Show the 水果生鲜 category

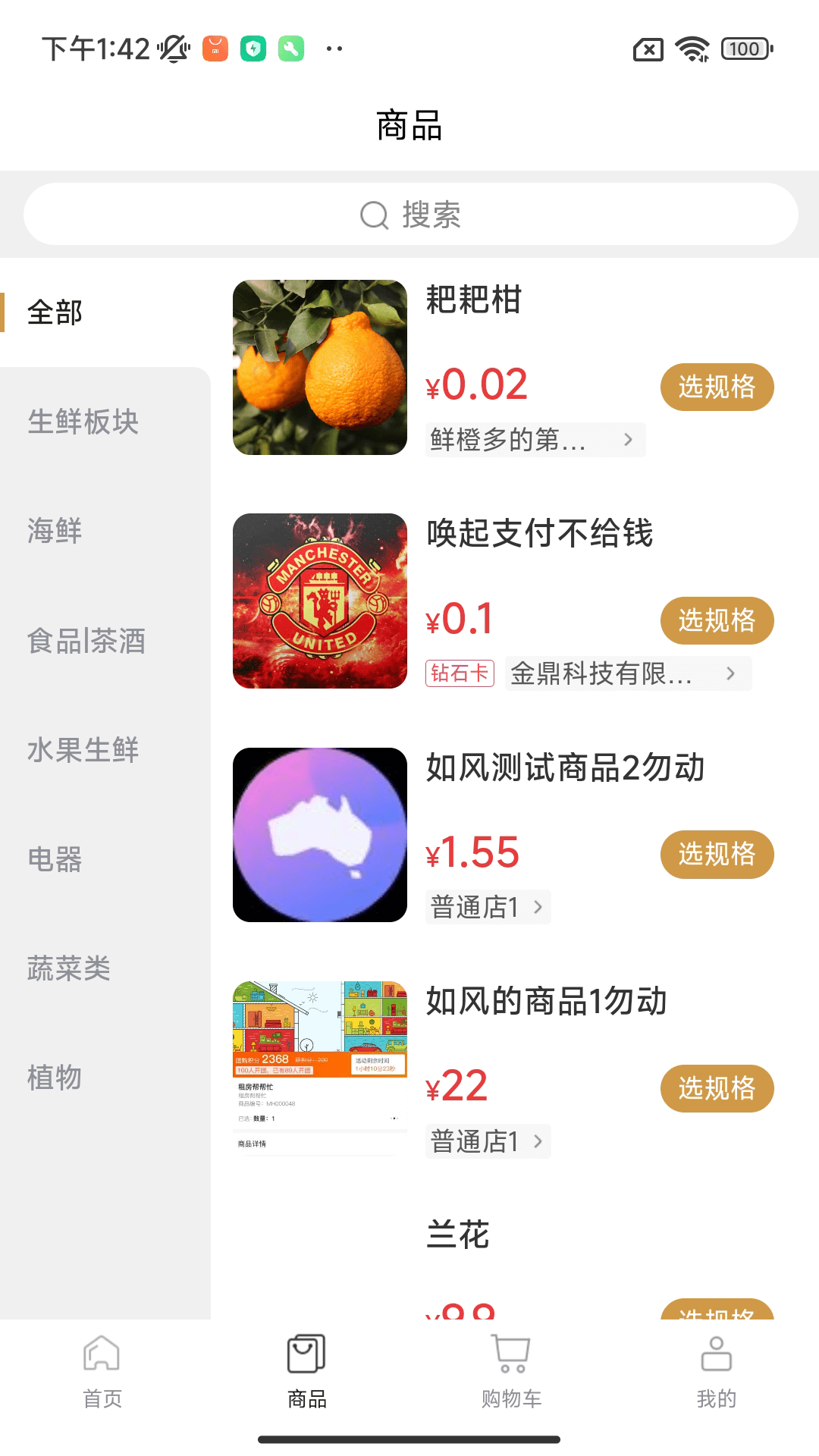pos(83,750)
